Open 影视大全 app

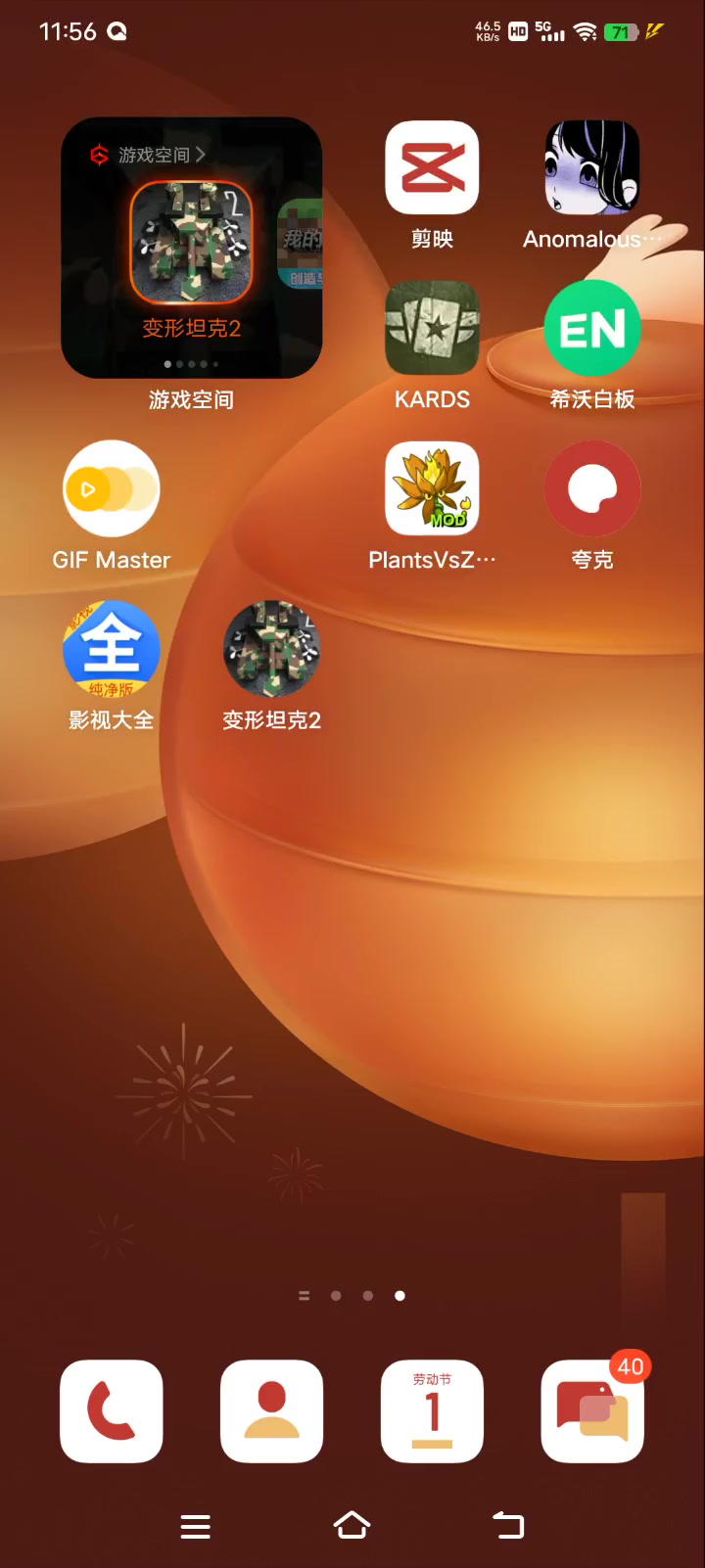[112, 649]
